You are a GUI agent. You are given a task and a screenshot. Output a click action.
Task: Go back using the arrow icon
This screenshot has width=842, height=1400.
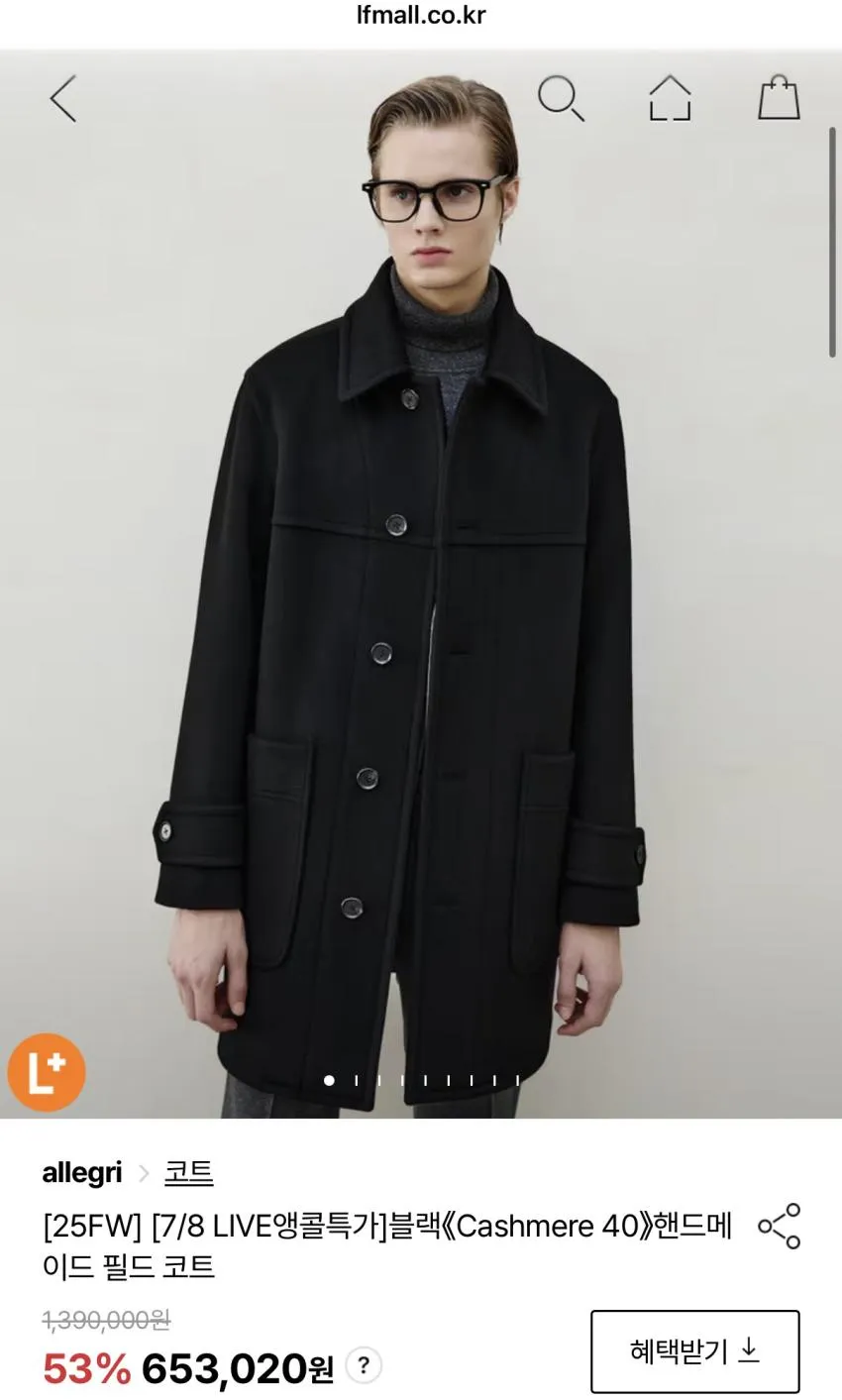point(63,99)
